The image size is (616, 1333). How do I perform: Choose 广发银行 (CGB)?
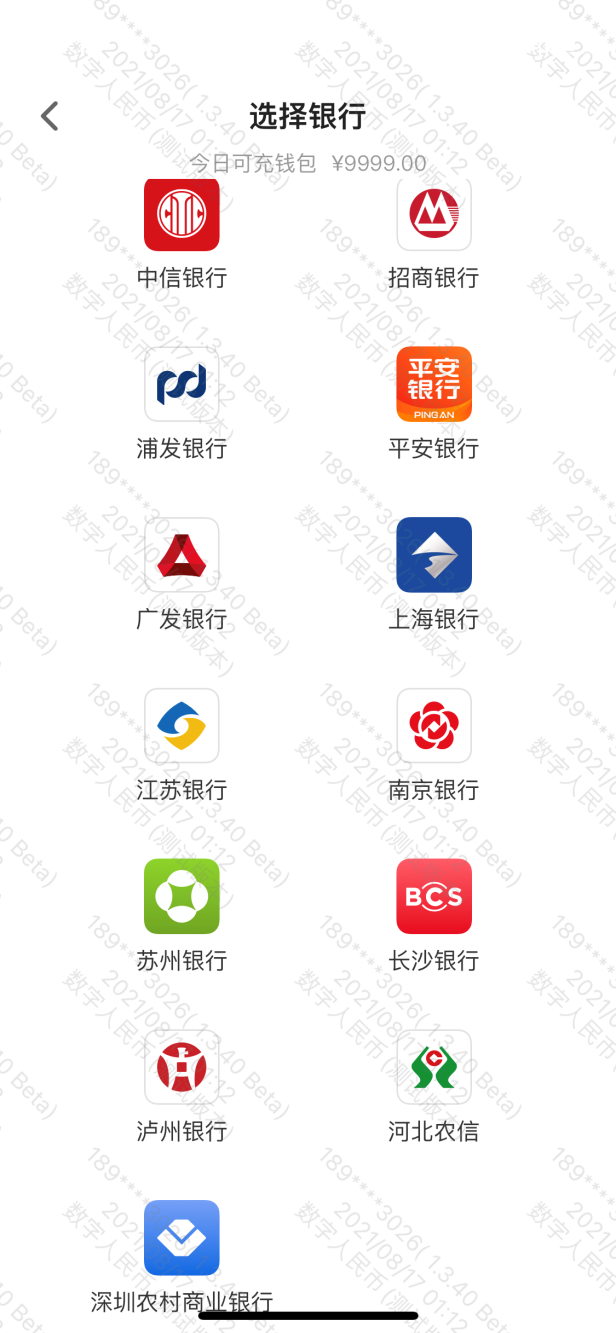(x=182, y=556)
